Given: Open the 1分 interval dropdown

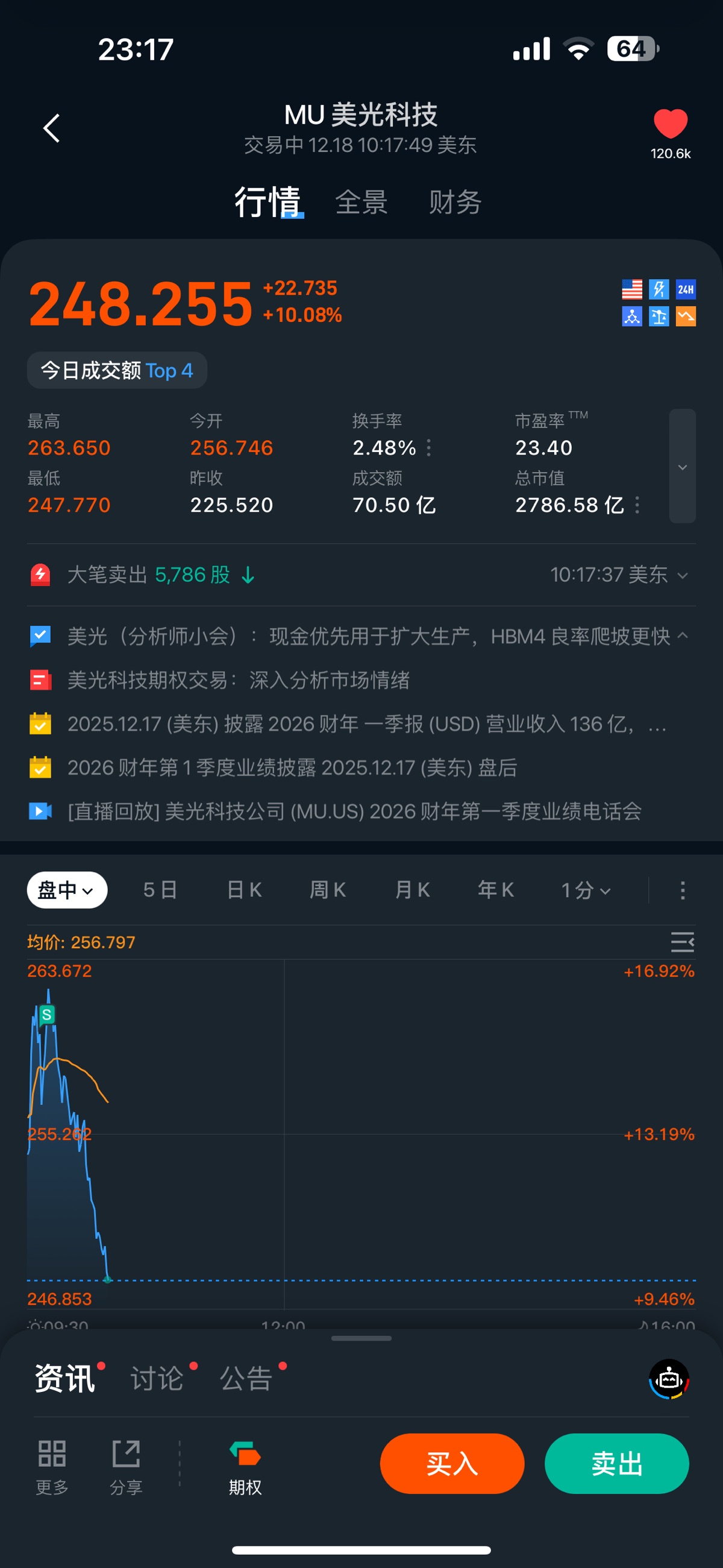Looking at the screenshot, I should click(x=586, y=890).
